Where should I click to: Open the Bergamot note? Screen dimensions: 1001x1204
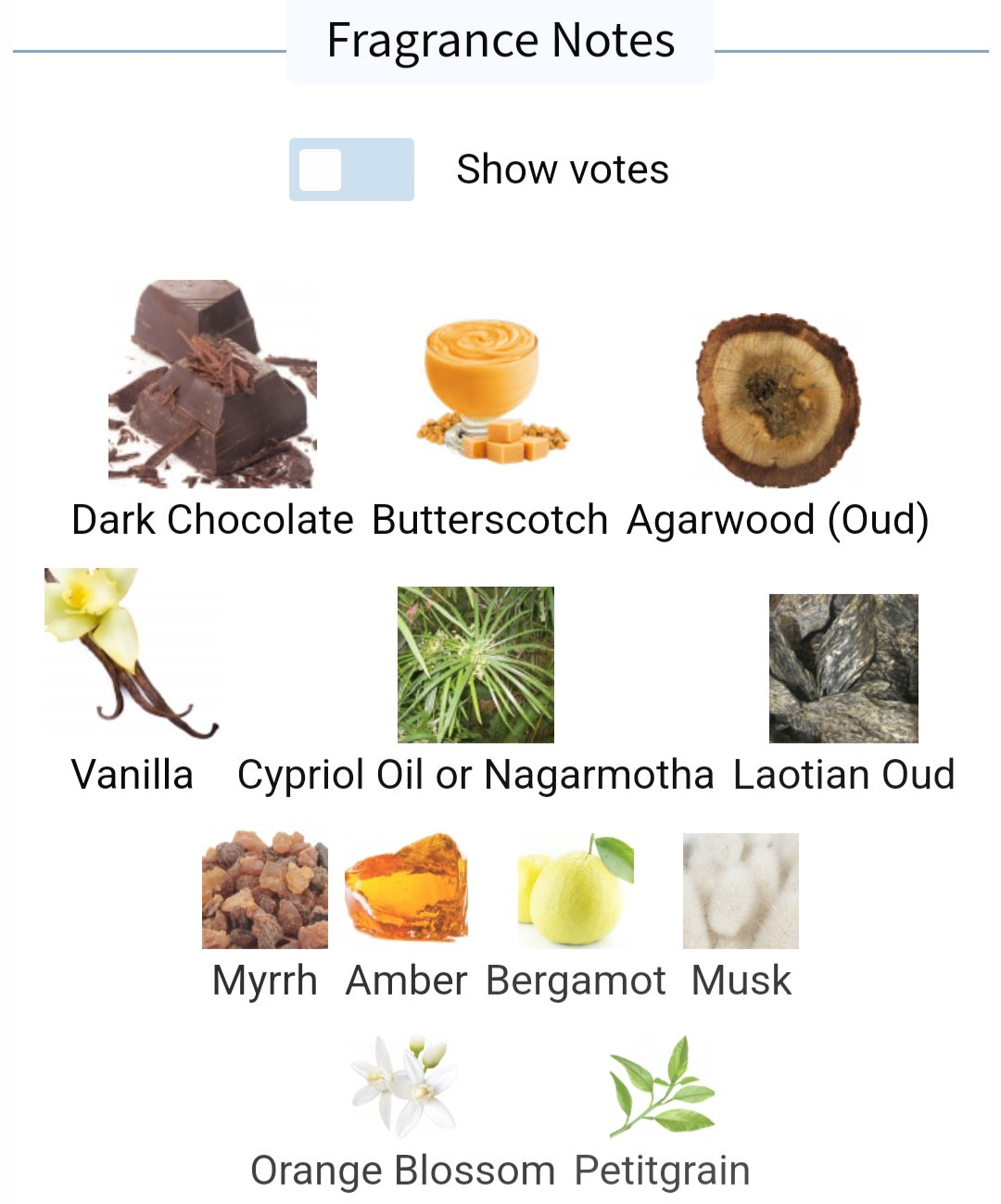coord(576,890)
